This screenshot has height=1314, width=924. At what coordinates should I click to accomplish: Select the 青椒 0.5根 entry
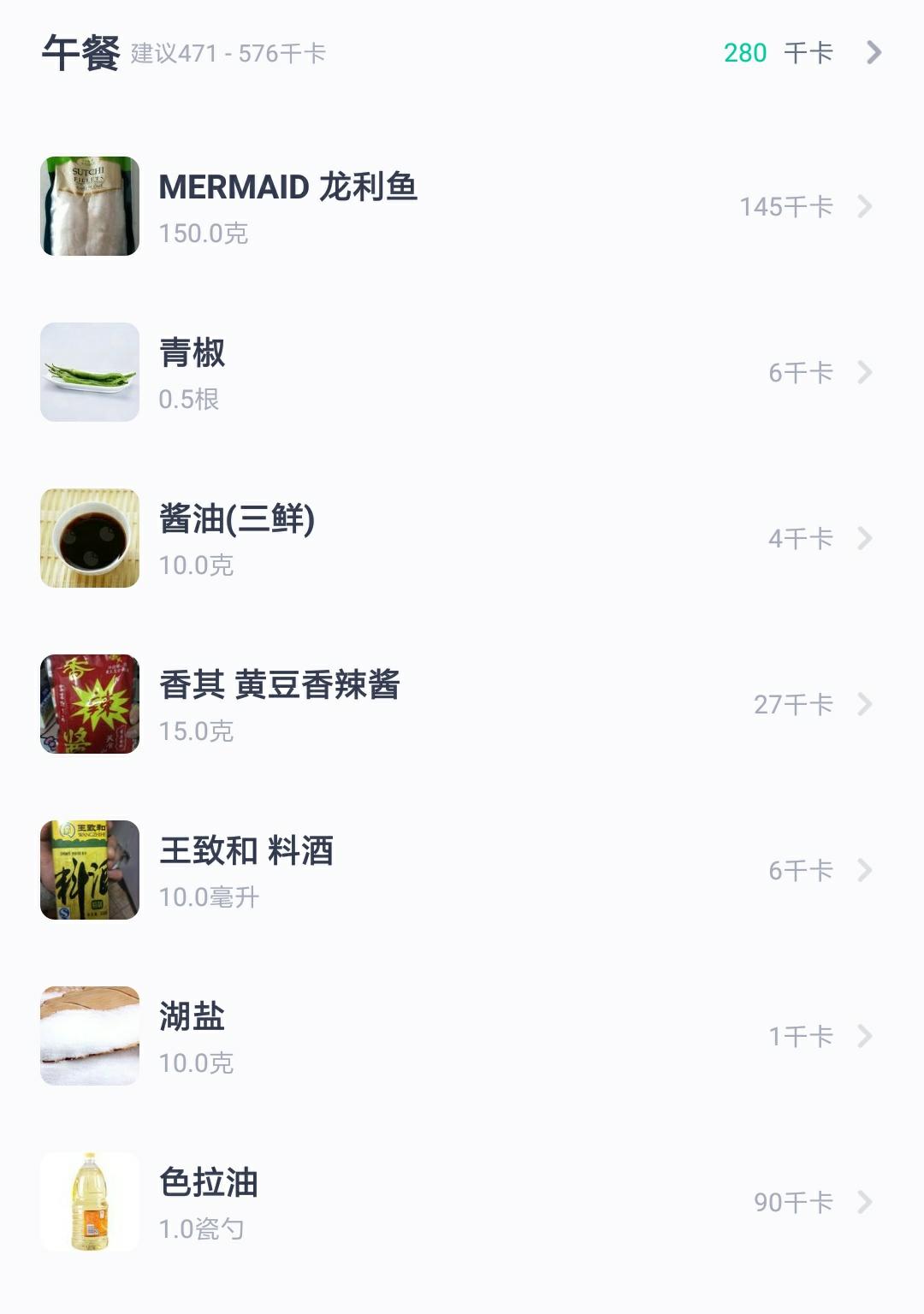point(462,372)
